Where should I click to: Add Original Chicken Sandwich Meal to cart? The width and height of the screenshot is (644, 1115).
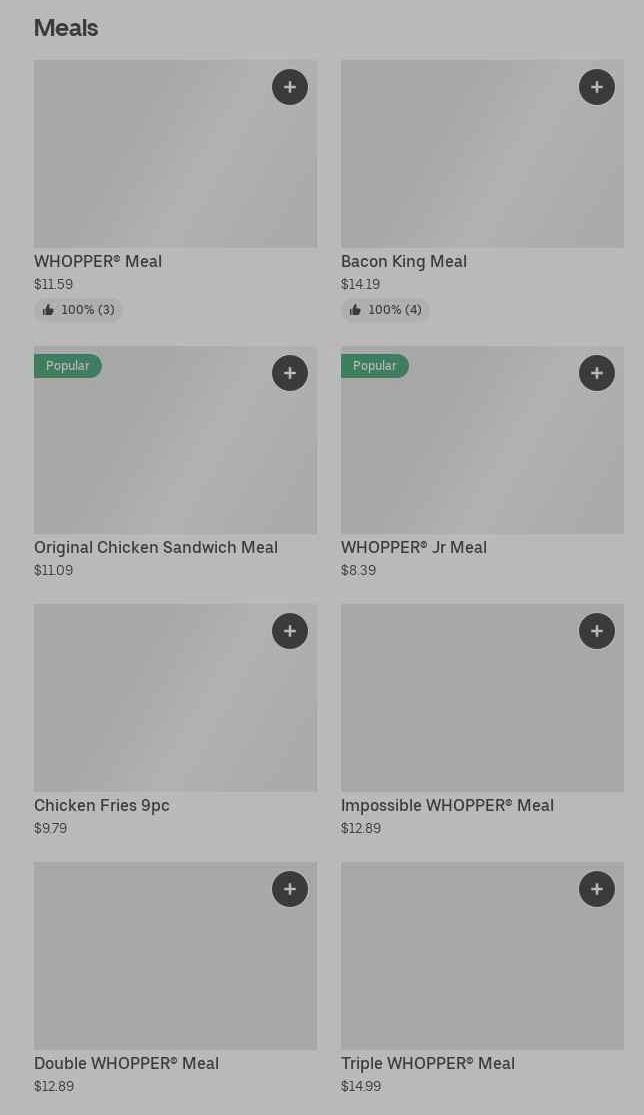(290, 373)
